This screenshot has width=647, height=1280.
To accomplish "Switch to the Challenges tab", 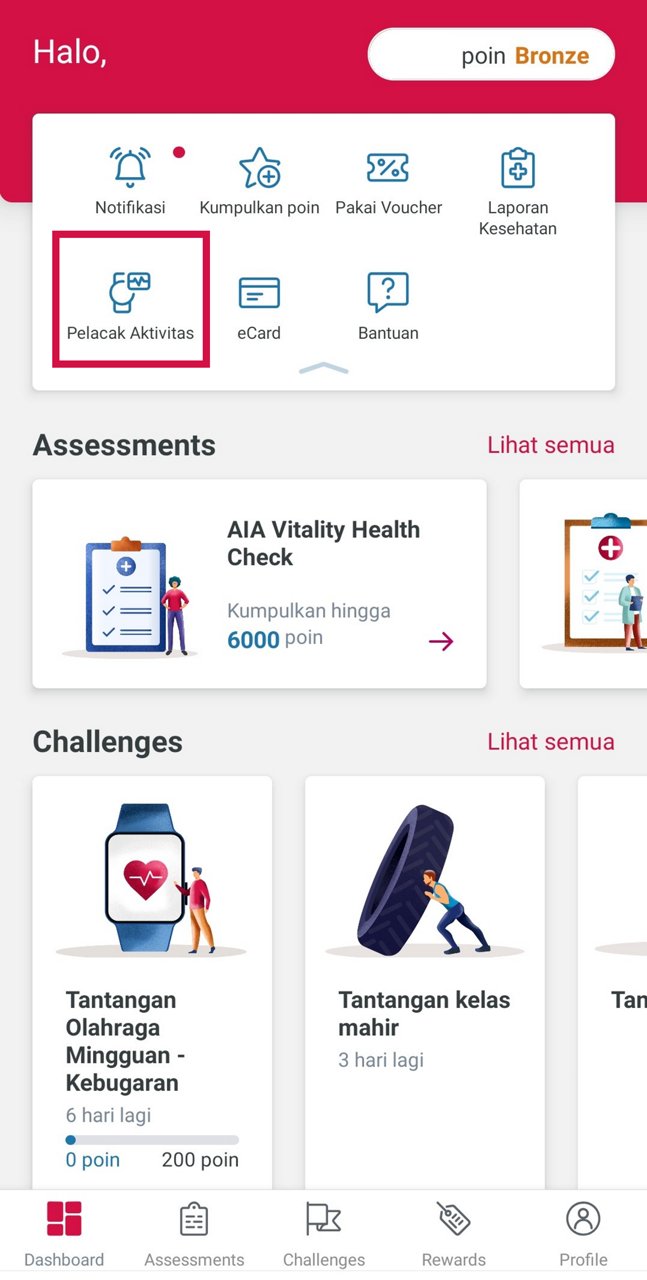I will pyautogui.click(x=324, y=1234).
